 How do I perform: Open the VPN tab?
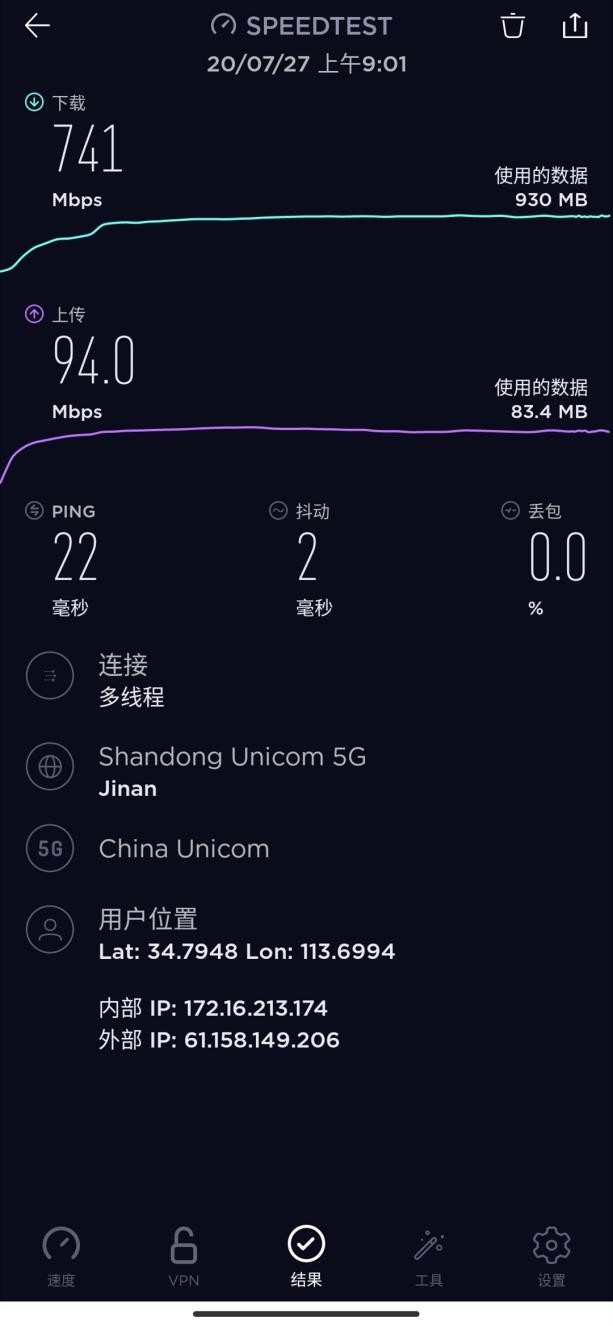coord(184,1257)
